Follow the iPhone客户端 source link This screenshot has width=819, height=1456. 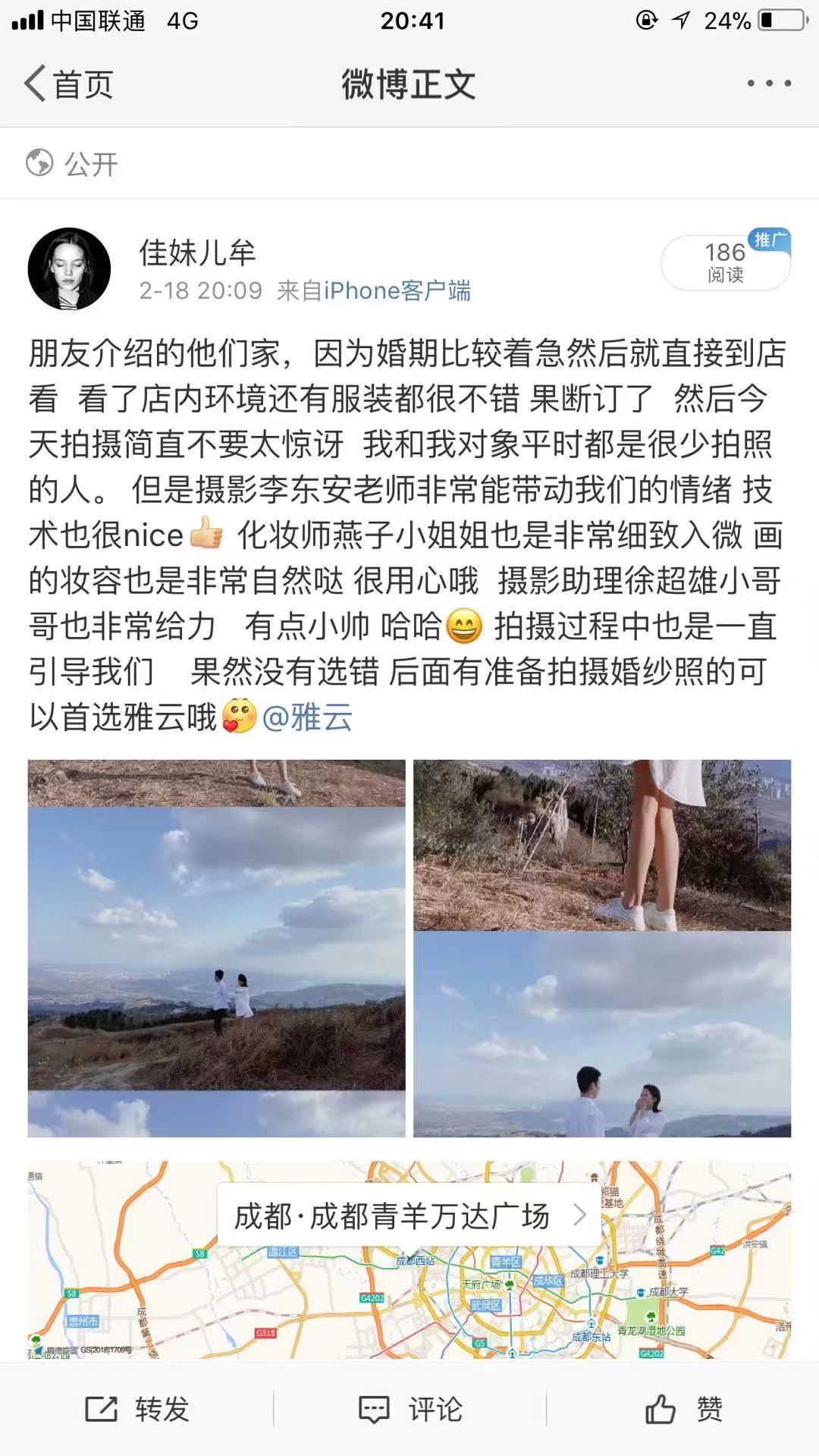(397, 290)
